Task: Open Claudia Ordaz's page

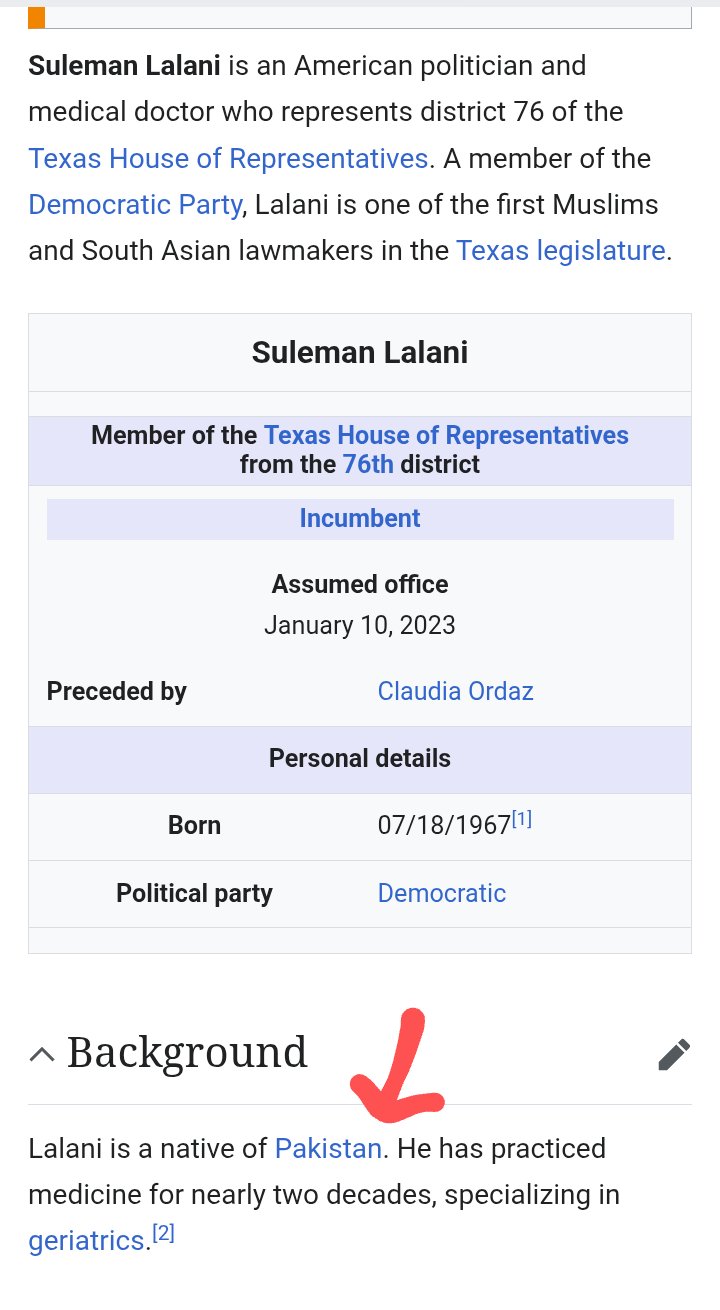Action: tap(455, 691)
